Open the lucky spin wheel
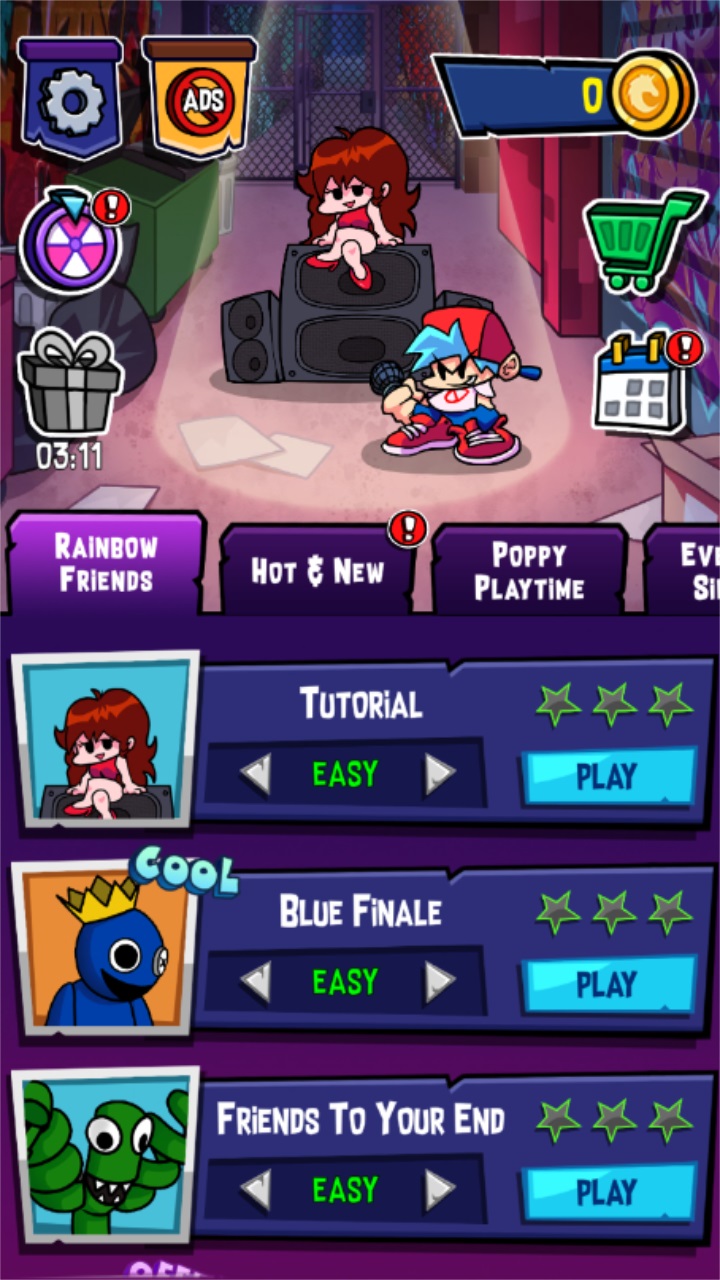Viewport: 720px width, 1280px height. coord(70,245)
